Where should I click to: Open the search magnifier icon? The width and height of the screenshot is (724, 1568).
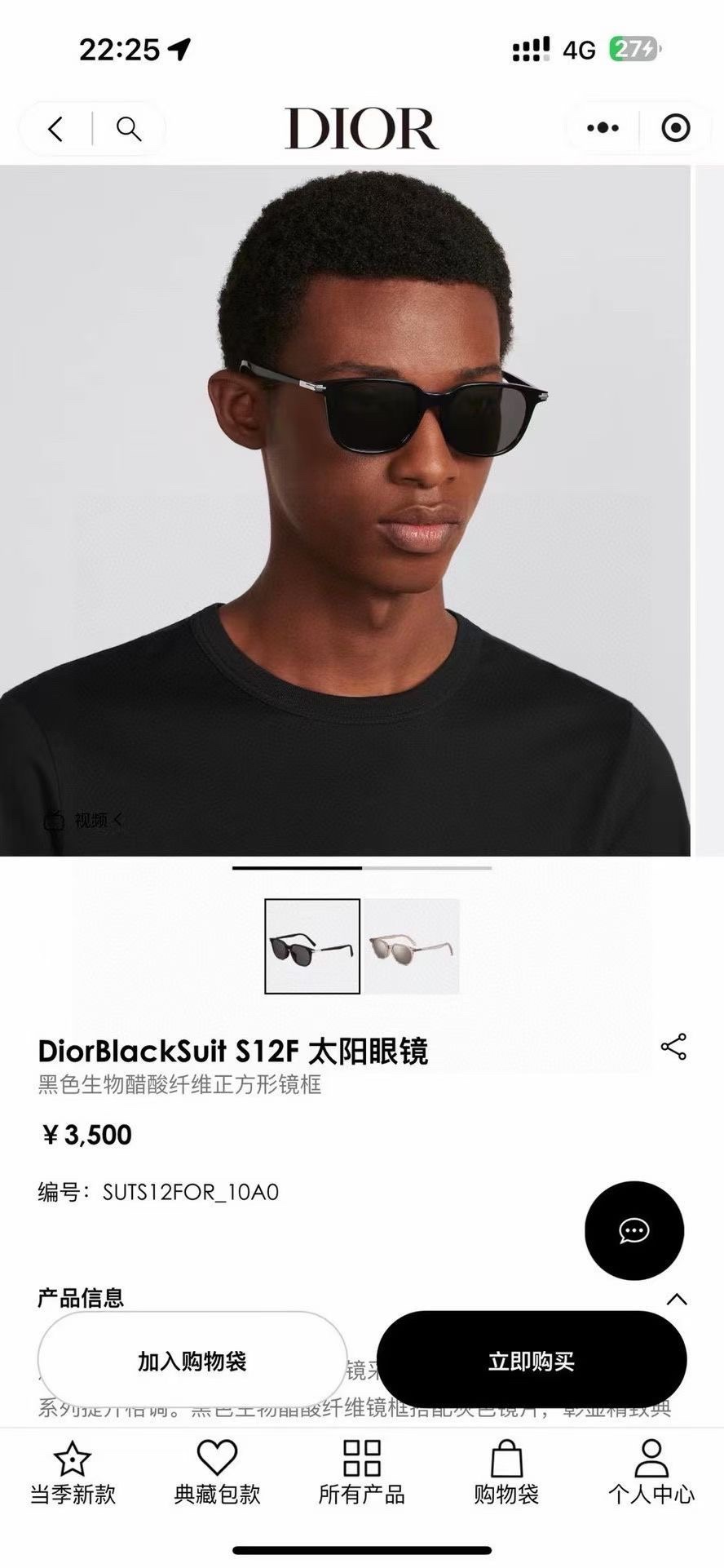click(x=129, y=129)
